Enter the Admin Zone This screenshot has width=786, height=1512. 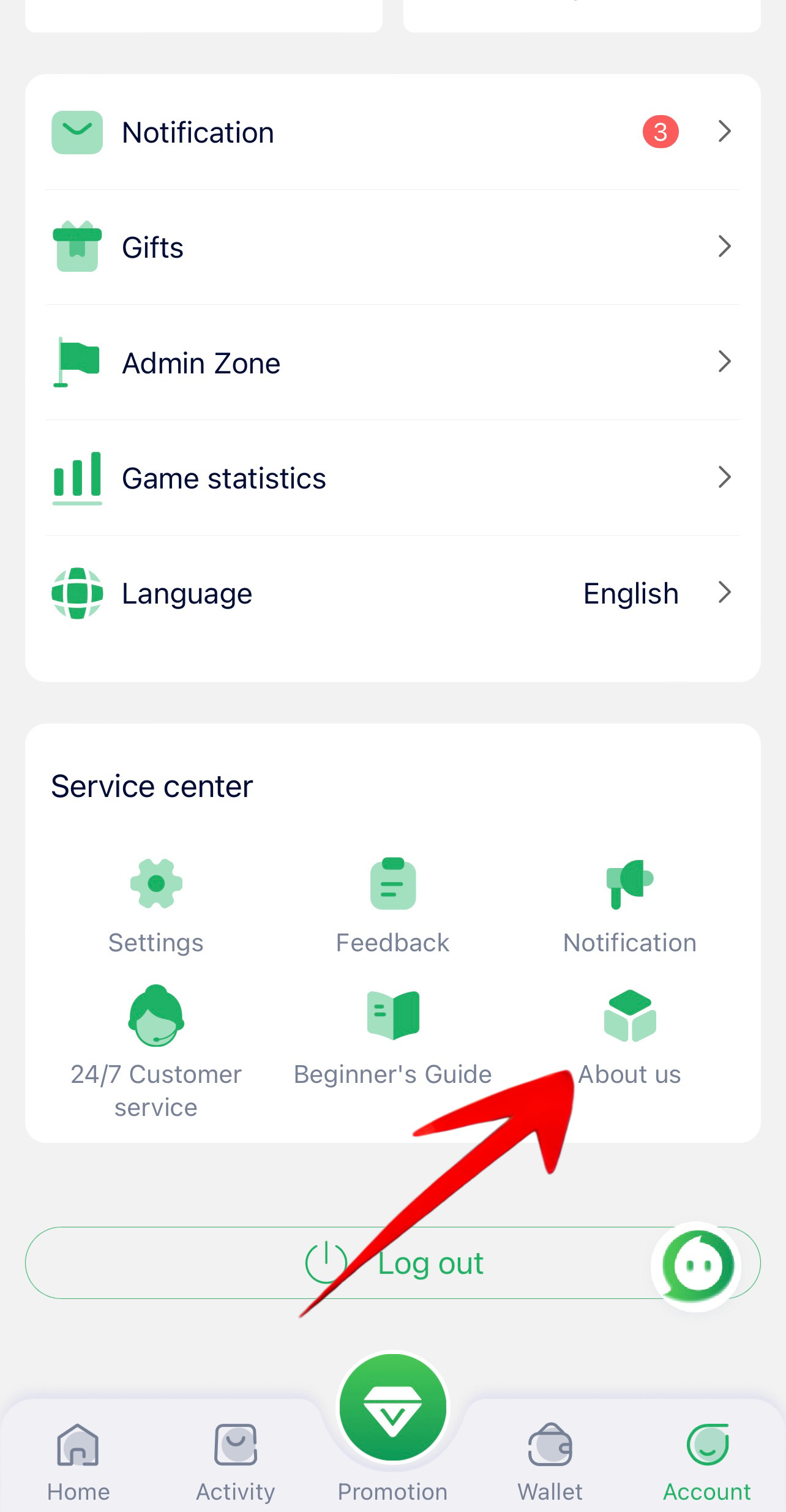(x=392, y=362)
